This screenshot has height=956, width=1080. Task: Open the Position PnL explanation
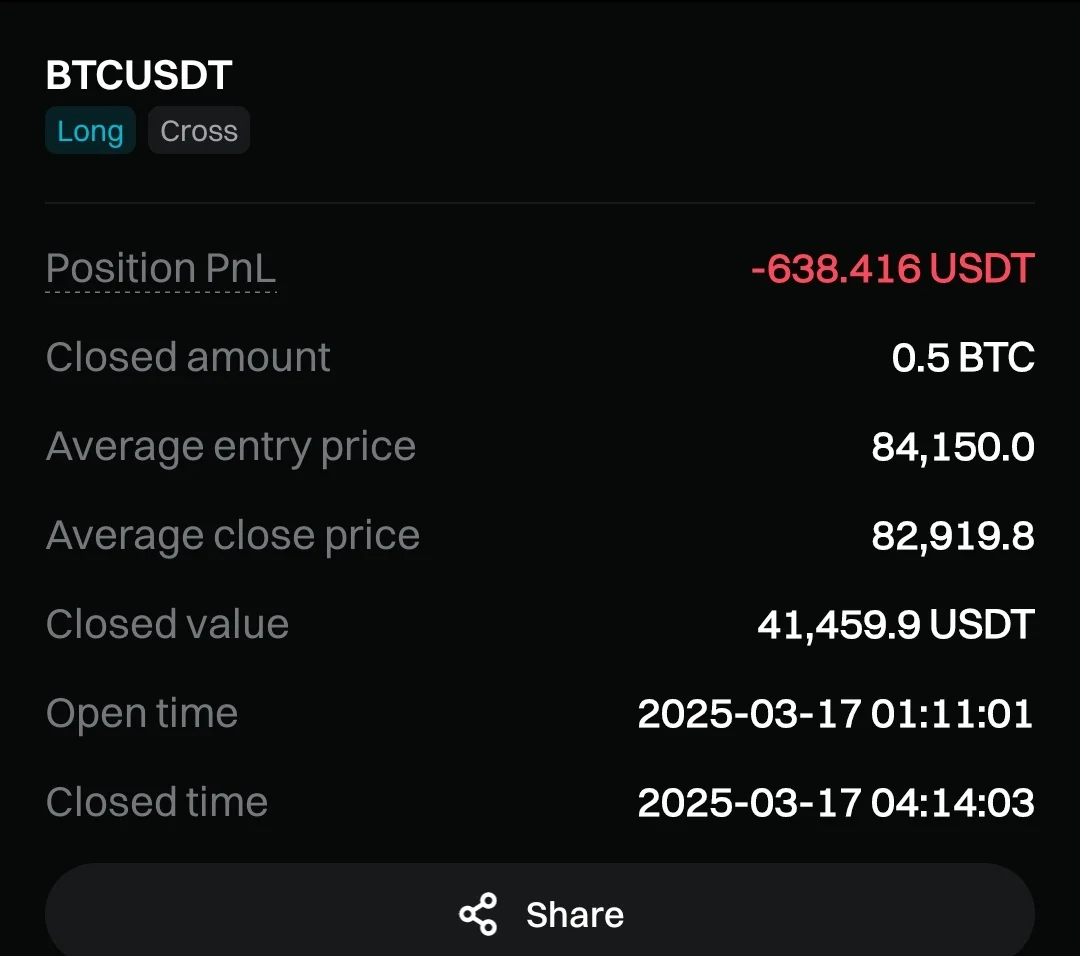tap(161, 270)
